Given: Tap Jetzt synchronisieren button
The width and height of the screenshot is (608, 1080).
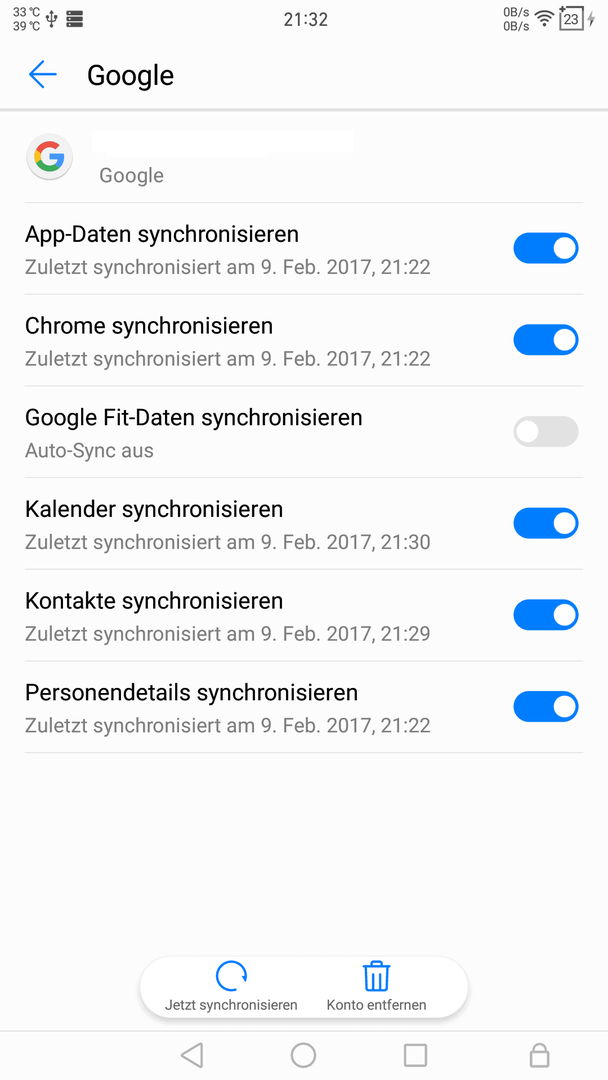Looking at the screenshot, I should [x=231, y=987].
